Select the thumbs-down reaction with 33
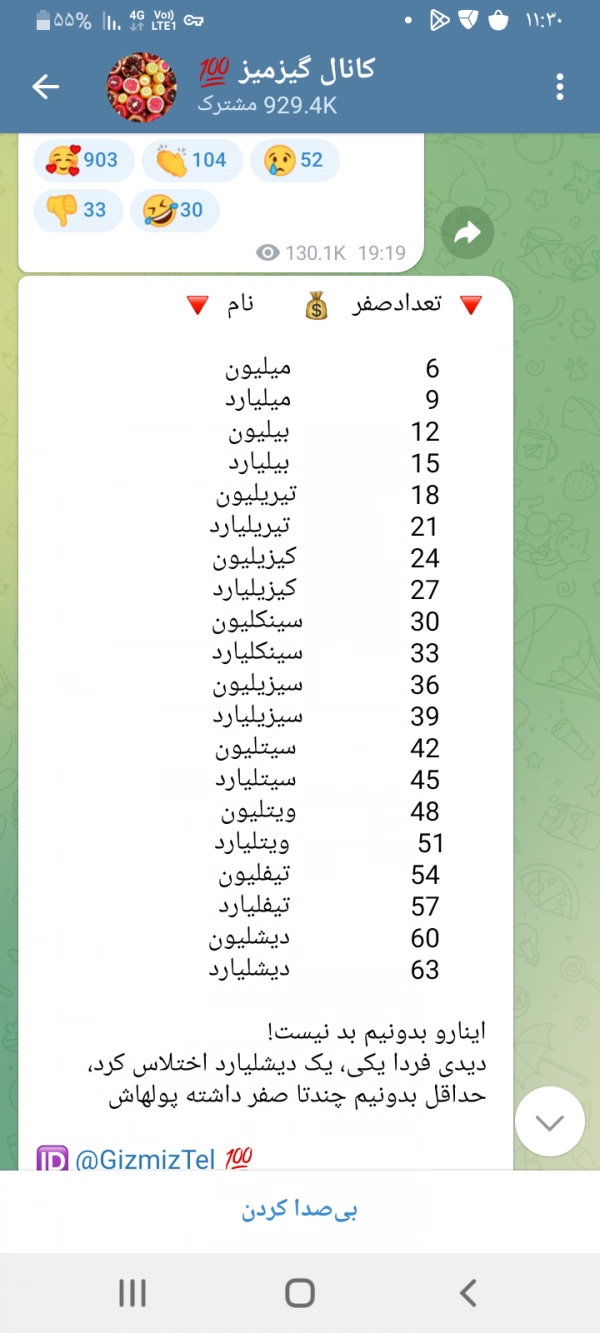Image resolution: width=600 pixels, height=1333 pixels. 77,210
